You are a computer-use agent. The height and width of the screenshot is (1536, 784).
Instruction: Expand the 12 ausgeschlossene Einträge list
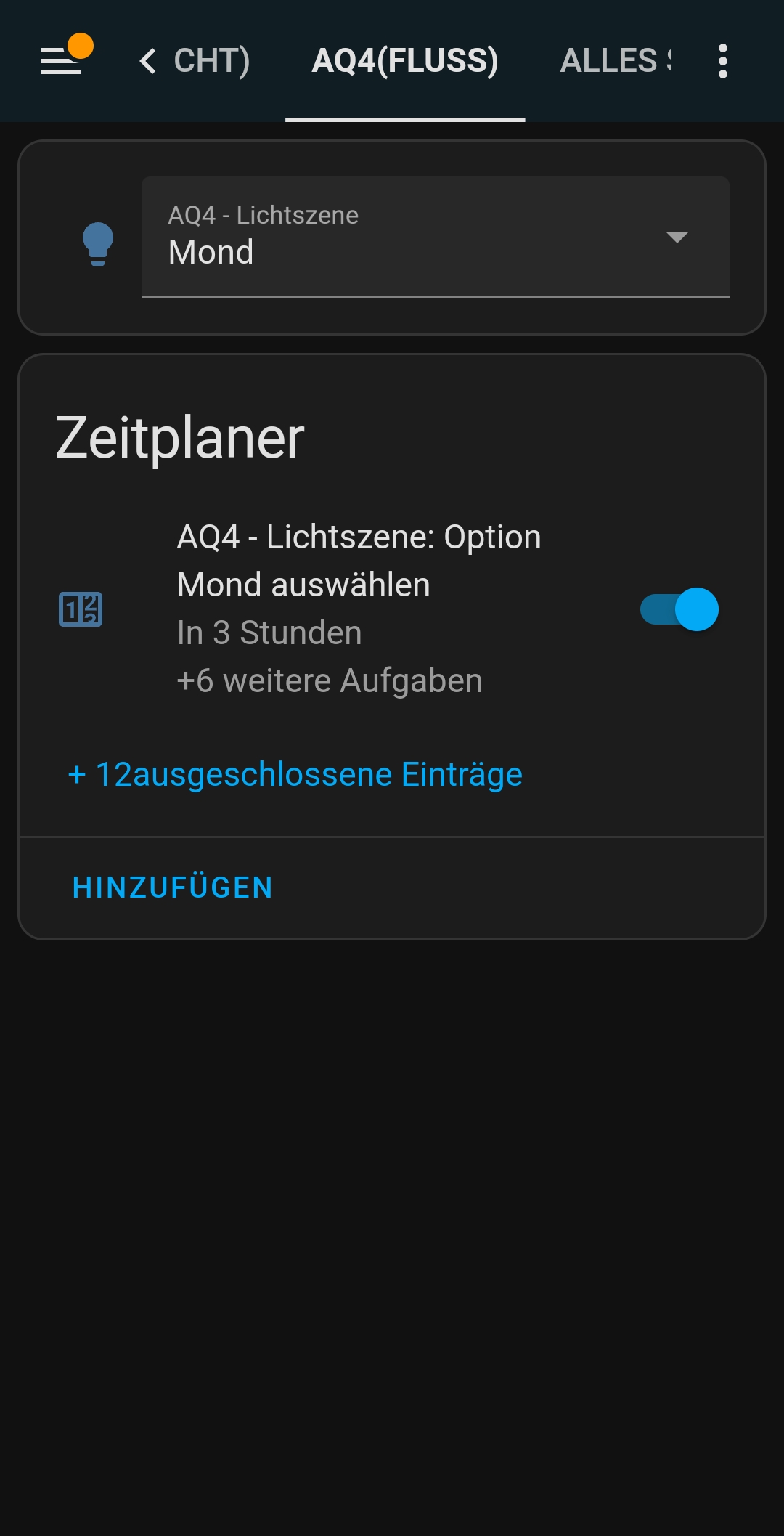point(294,774)
